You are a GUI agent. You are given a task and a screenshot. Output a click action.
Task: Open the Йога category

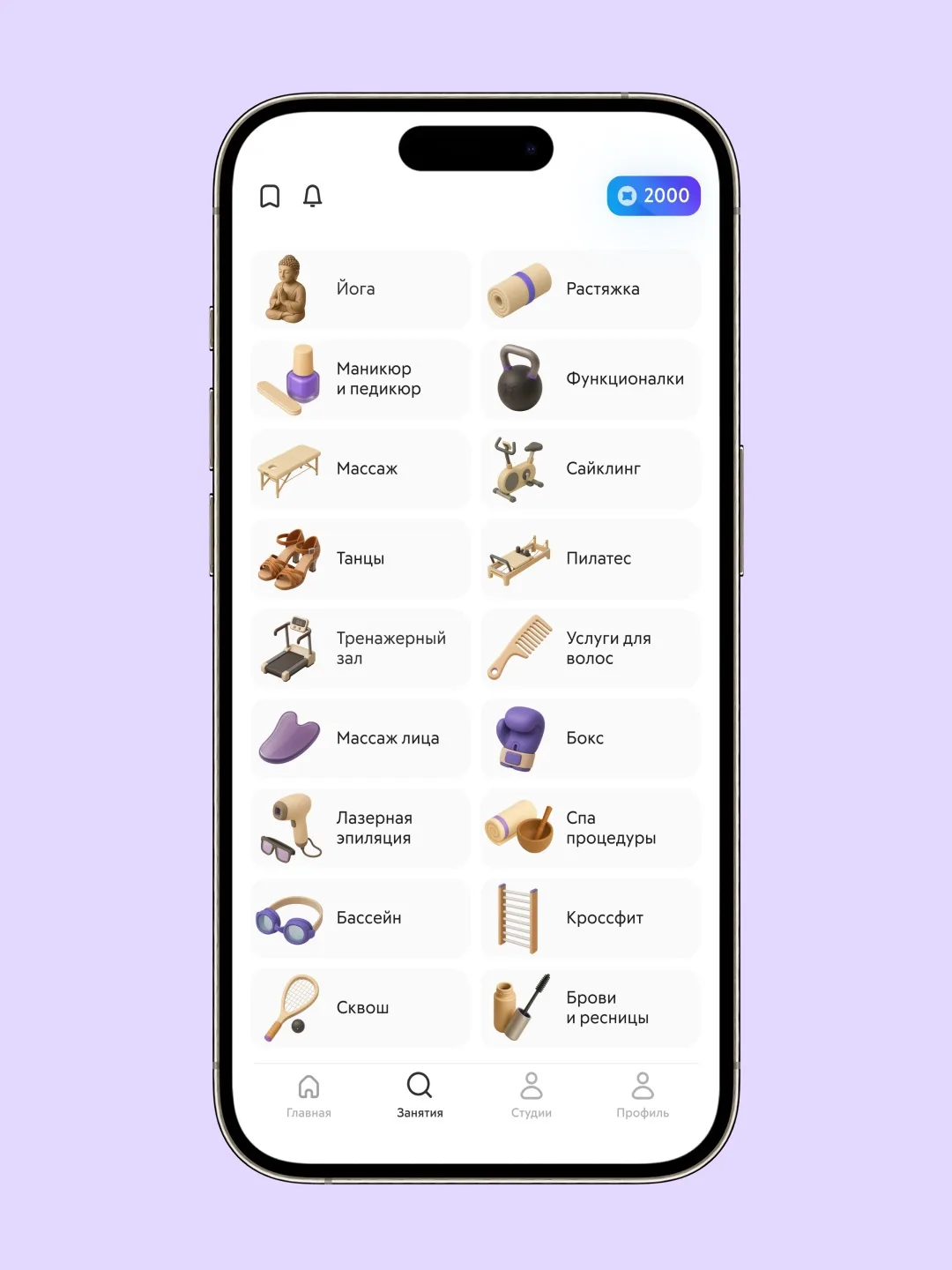click(361, 289)
